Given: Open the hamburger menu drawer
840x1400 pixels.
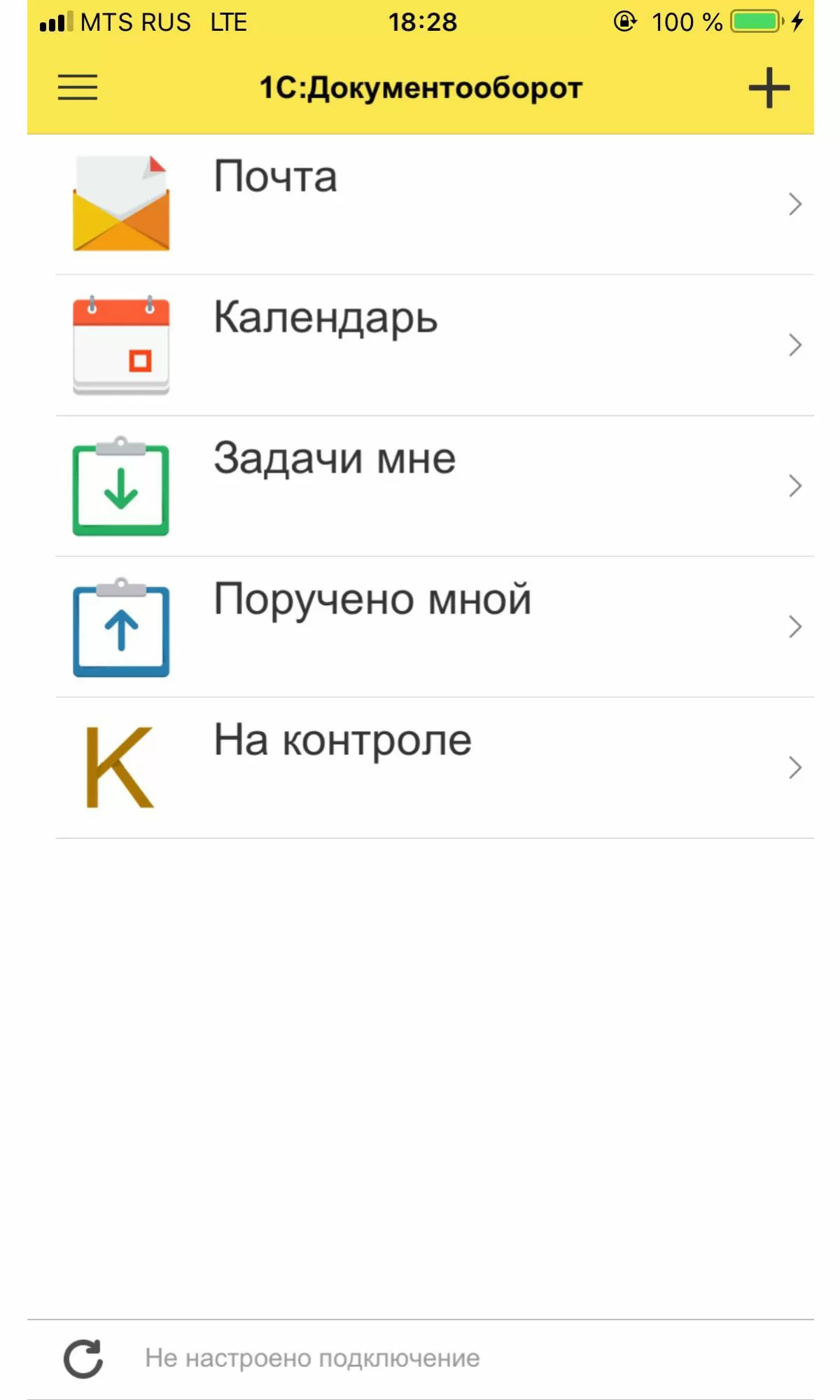Looking at the screenshot, I should [x=77, y=88].
